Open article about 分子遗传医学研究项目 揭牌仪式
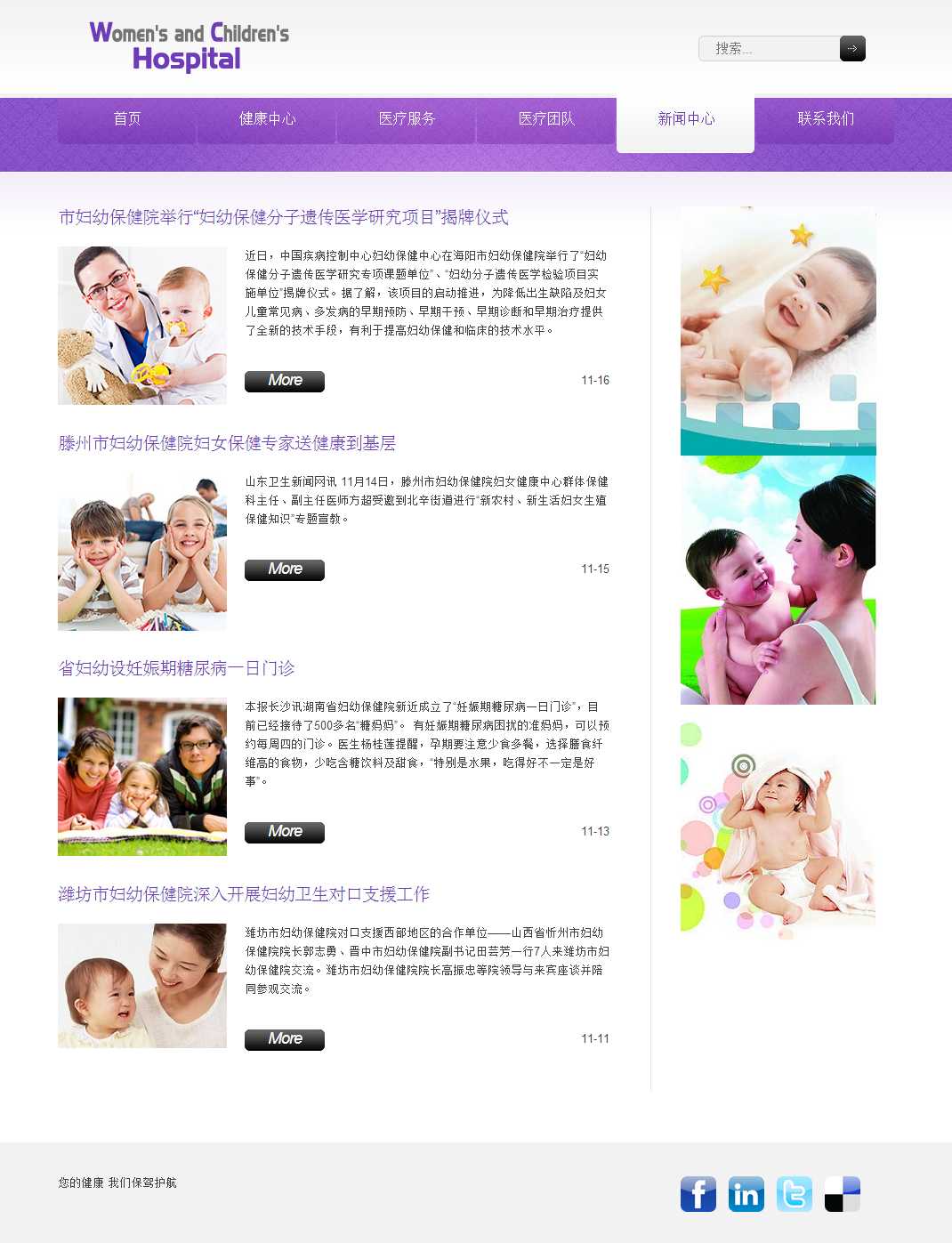 pyautogui.click(x=283, y=217)
